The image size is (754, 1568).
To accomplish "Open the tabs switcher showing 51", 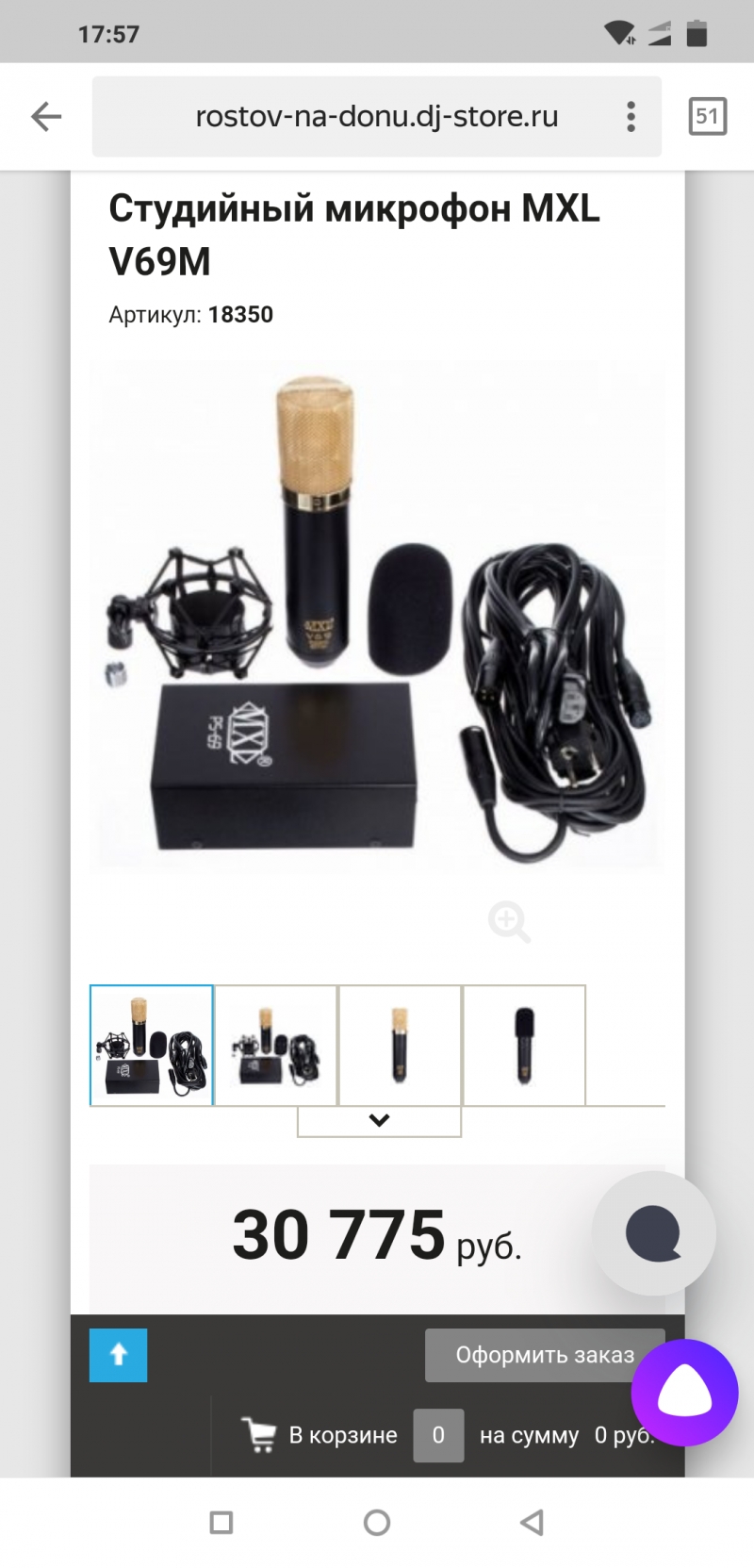I will pyautogui.click(x=707, y=117).
